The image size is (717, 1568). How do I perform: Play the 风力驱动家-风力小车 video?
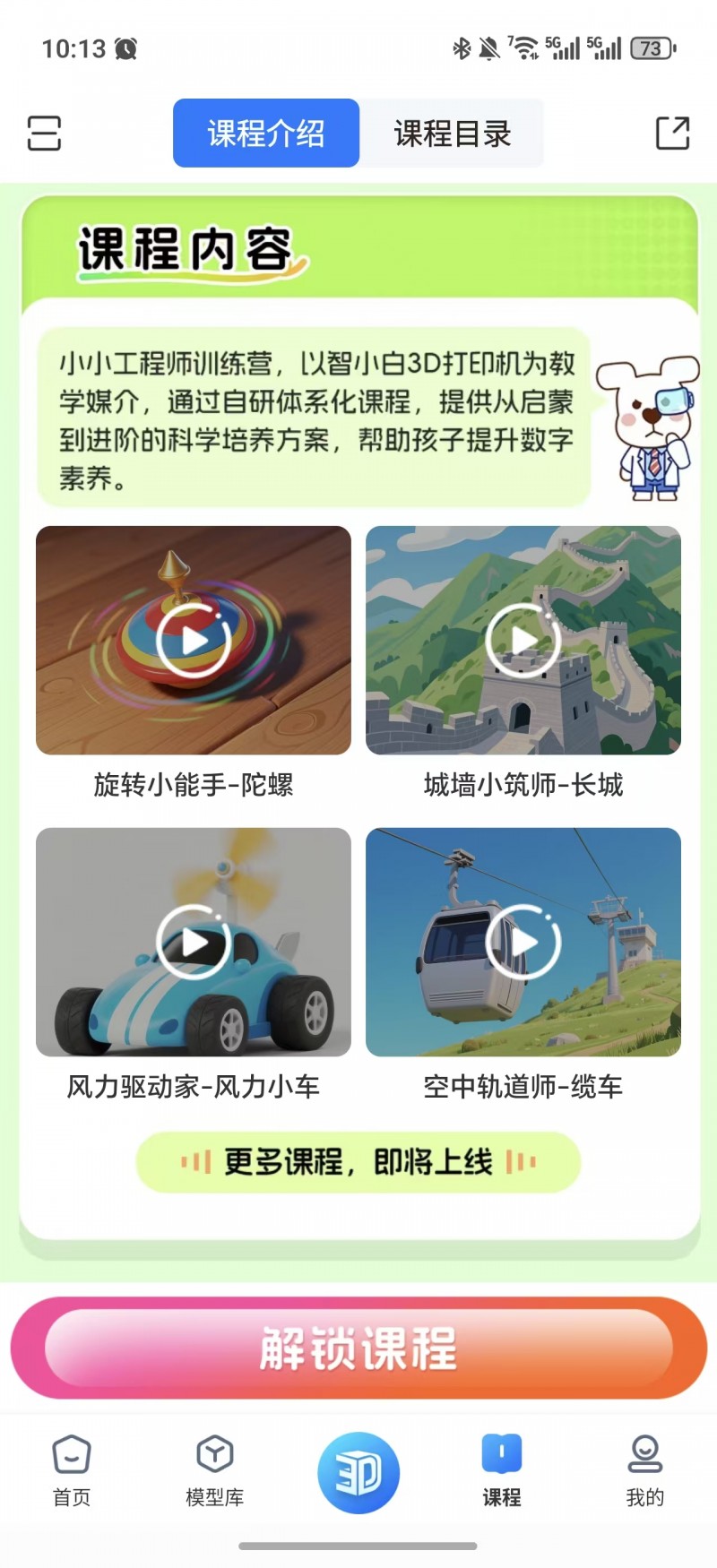pyautogui.click(x=194, y=943)
